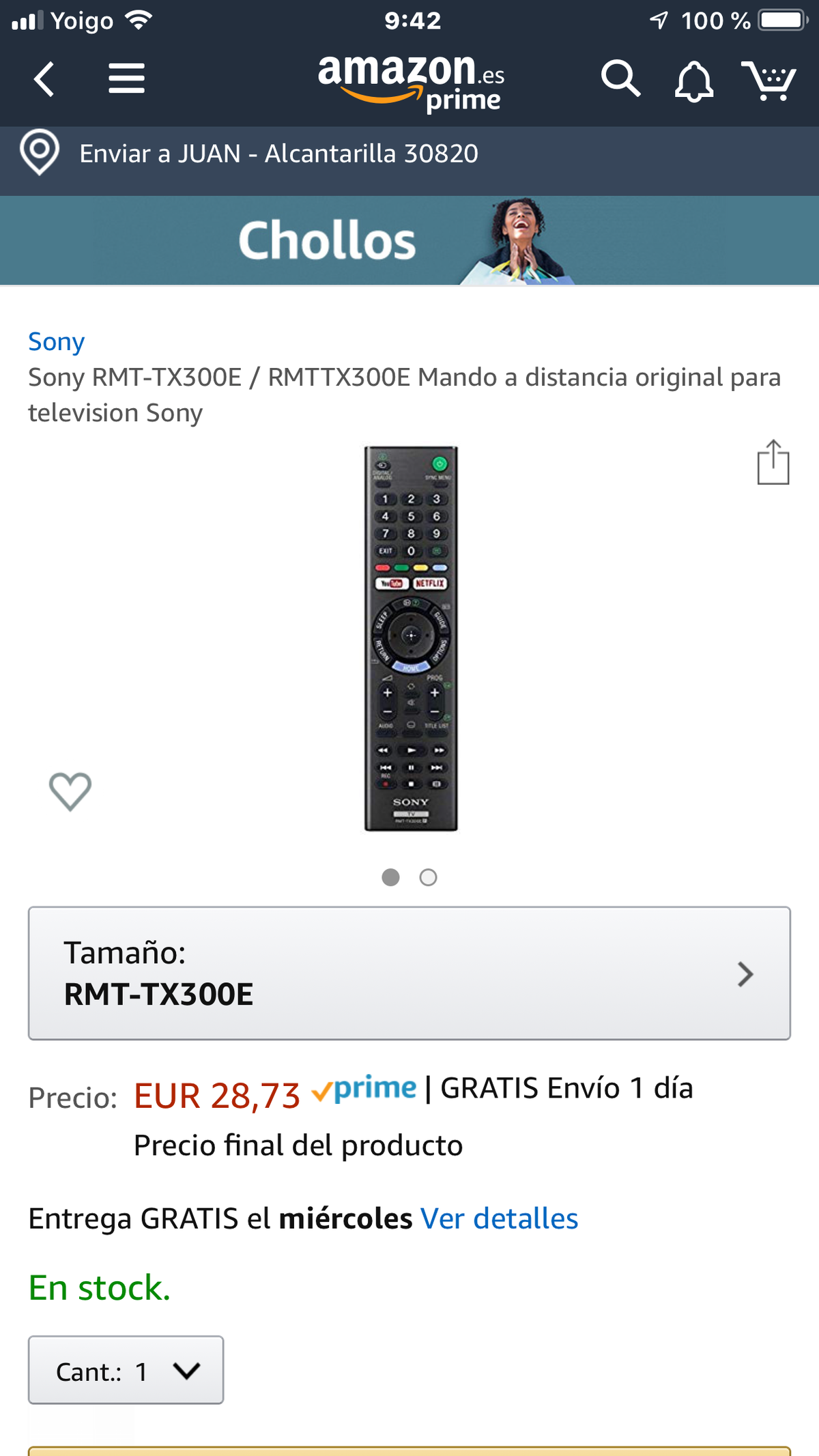Open the Cant. quantity dropdown
This screenshot has width=819, height=1456.
tap(126, 1371)
